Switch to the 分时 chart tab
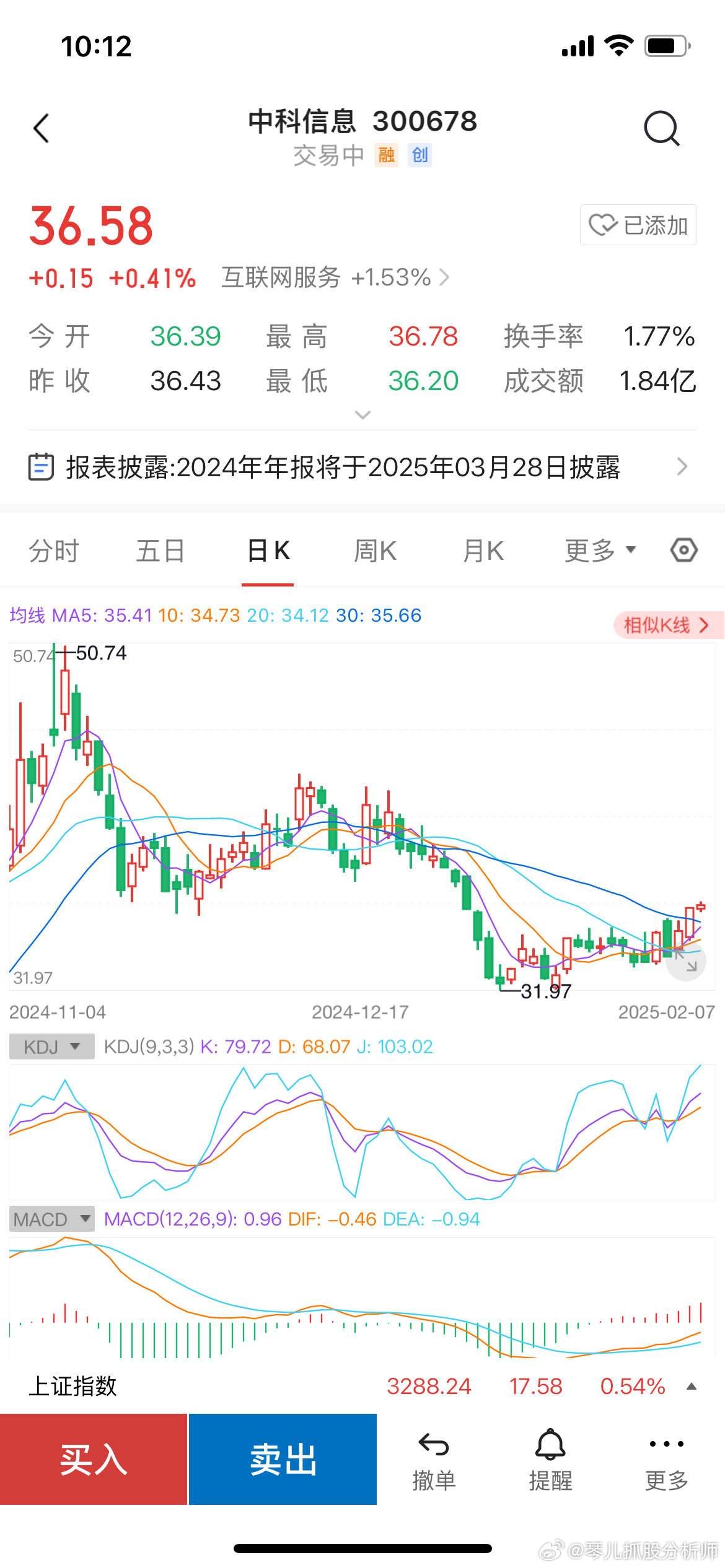 pyautogui.click(x=54, y=551)
